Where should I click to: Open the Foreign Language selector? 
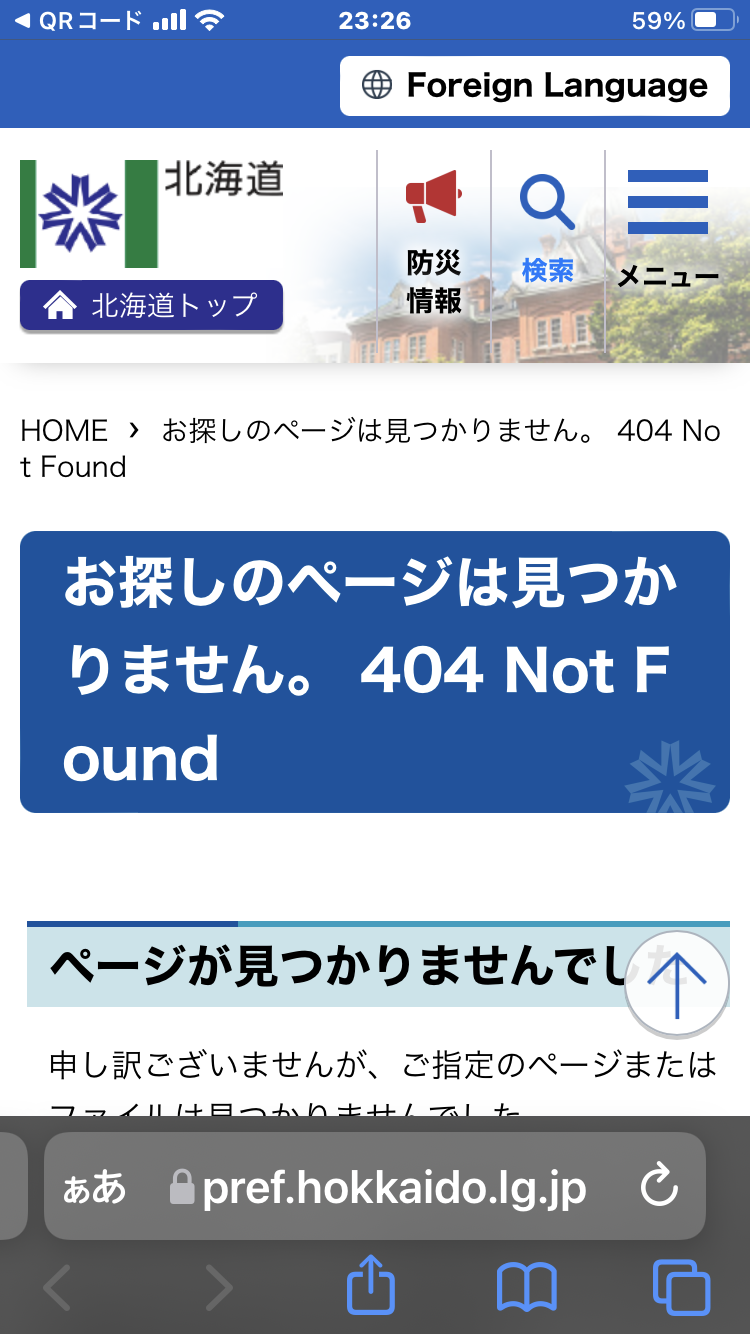(535, 86)
